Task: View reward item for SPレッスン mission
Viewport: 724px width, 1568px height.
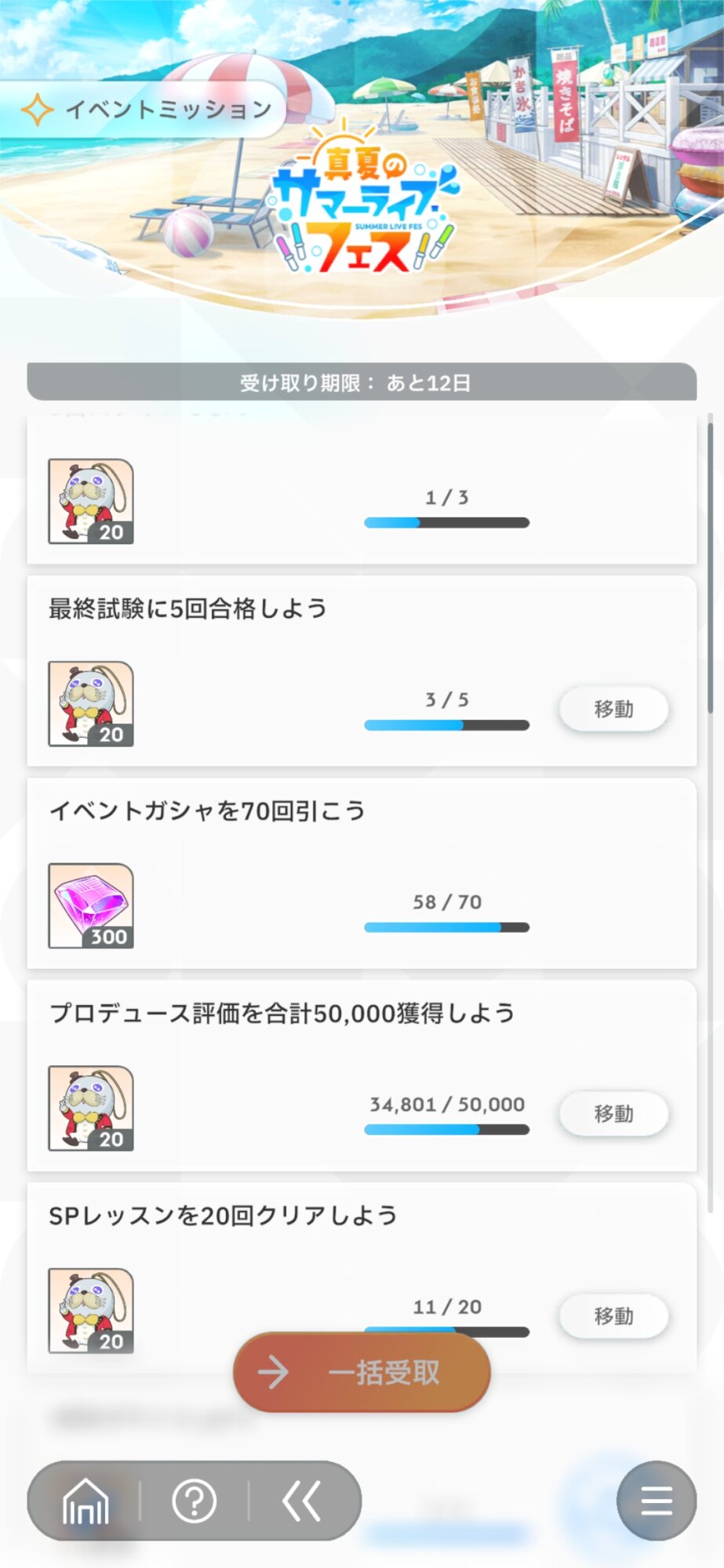Action: [91, 1311]
